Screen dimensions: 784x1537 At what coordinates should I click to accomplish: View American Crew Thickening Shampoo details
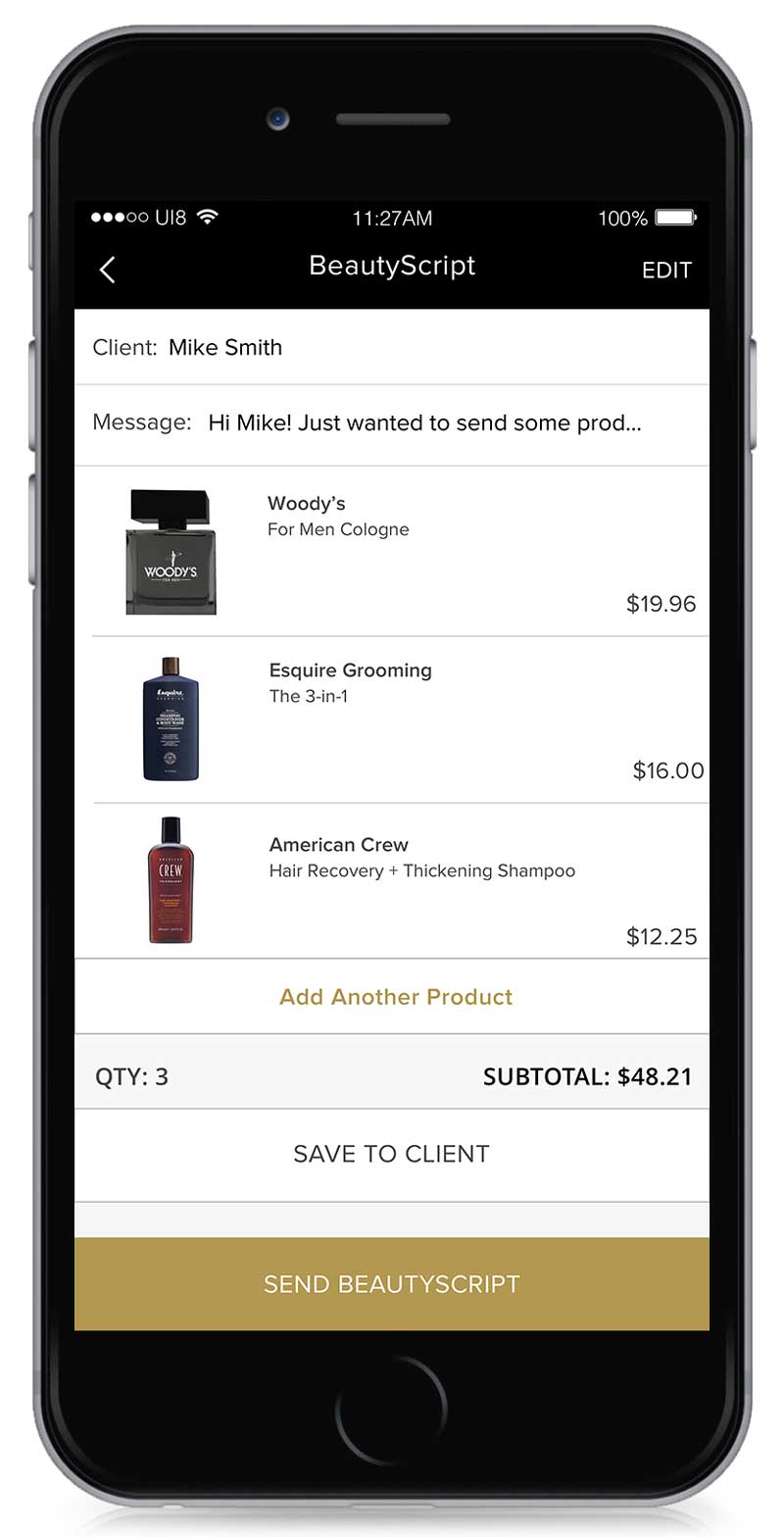[x=392, y=880]
